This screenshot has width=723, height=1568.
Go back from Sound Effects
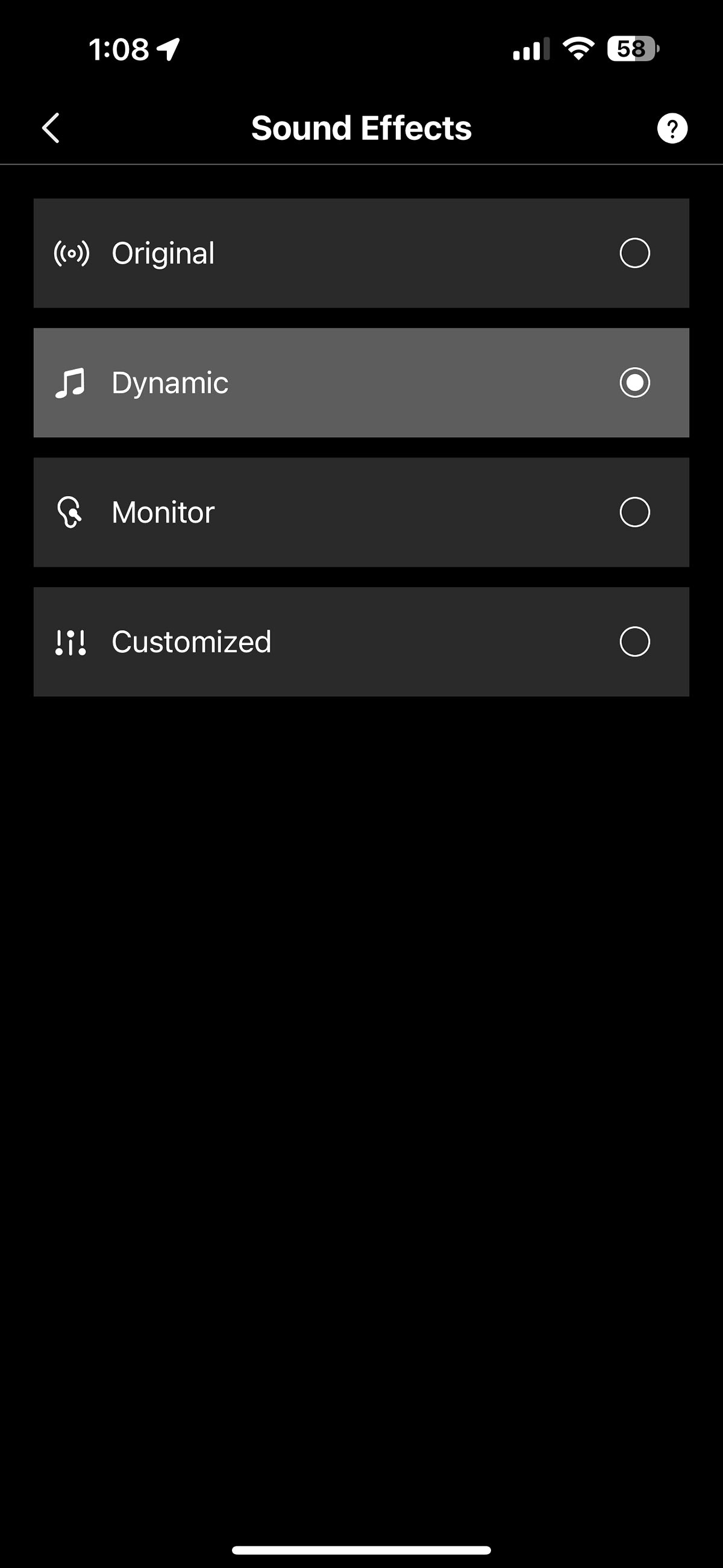(51, 128)
